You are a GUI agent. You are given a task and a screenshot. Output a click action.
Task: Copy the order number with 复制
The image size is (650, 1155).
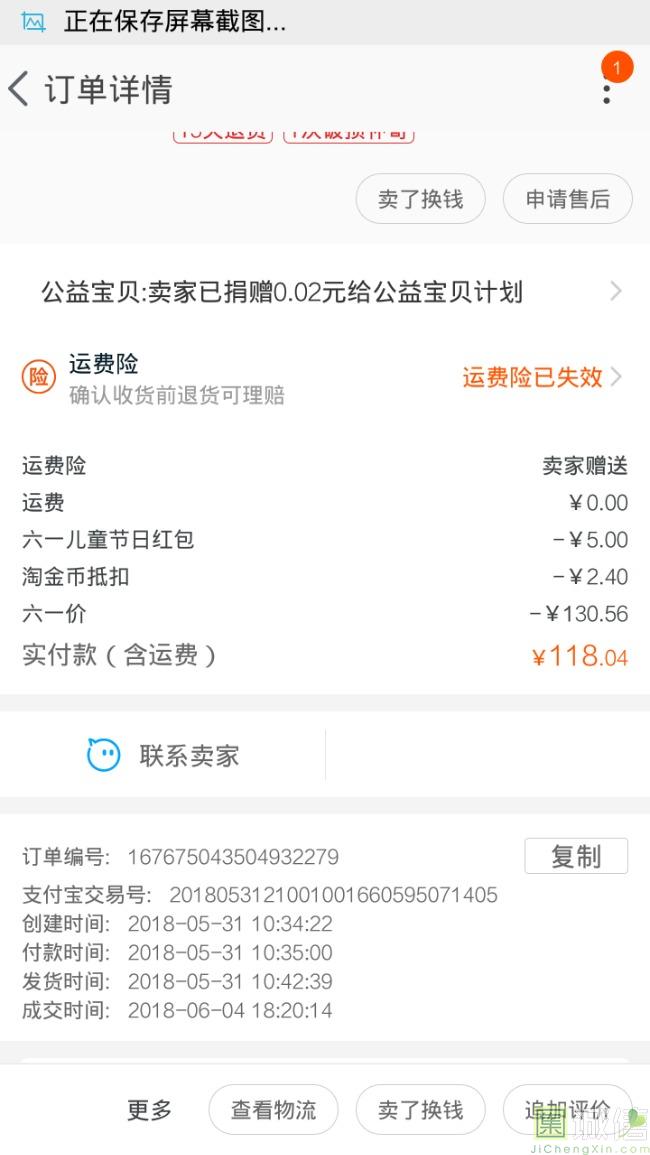click(576, 856)
